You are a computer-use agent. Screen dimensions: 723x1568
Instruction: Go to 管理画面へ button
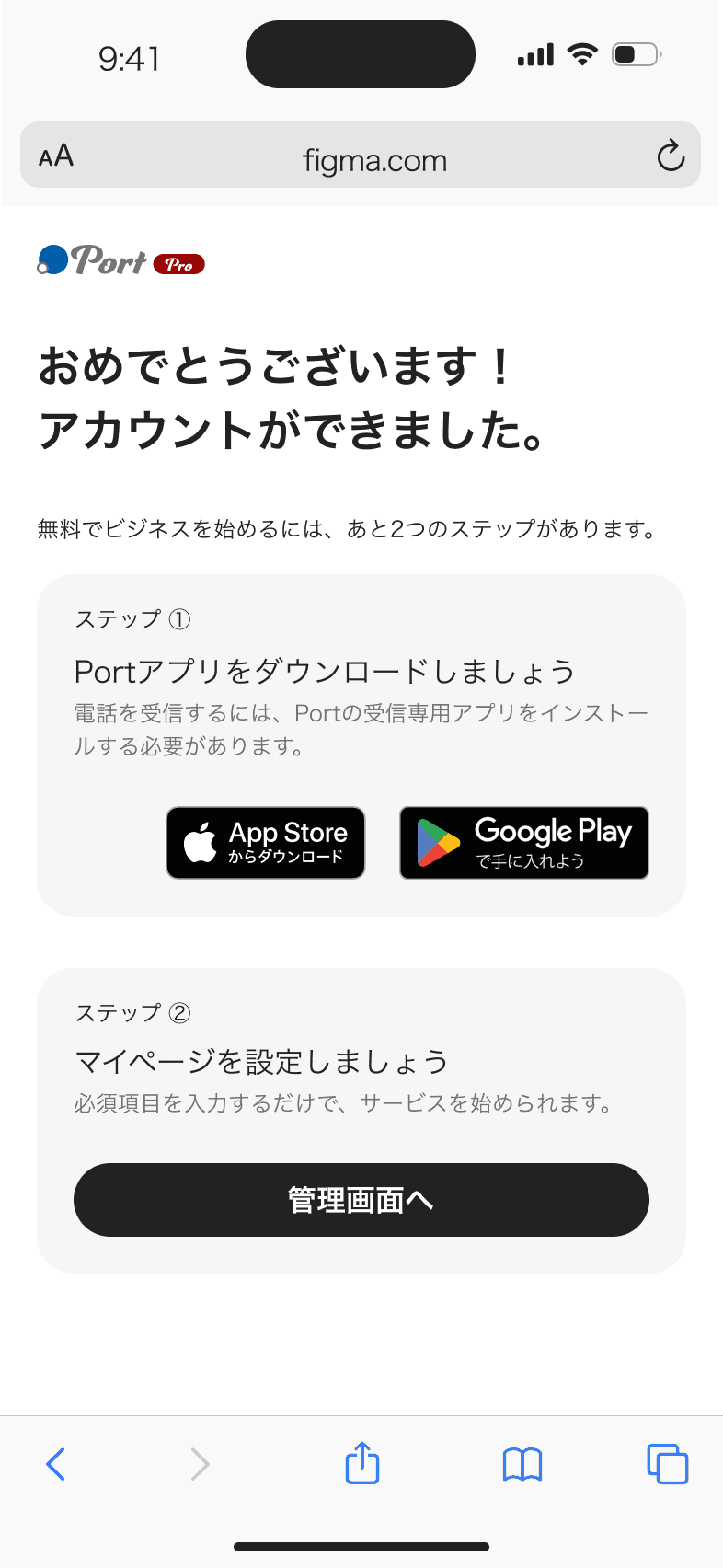[x=361, y=1200]
